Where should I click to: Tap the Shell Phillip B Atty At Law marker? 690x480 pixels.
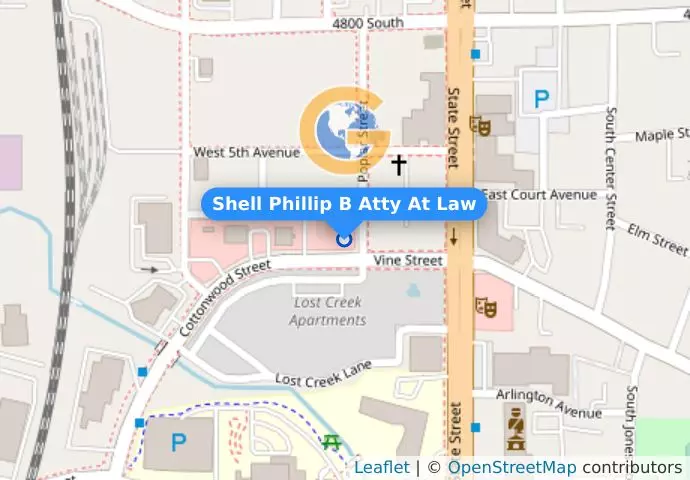click(x=344, y=239)
